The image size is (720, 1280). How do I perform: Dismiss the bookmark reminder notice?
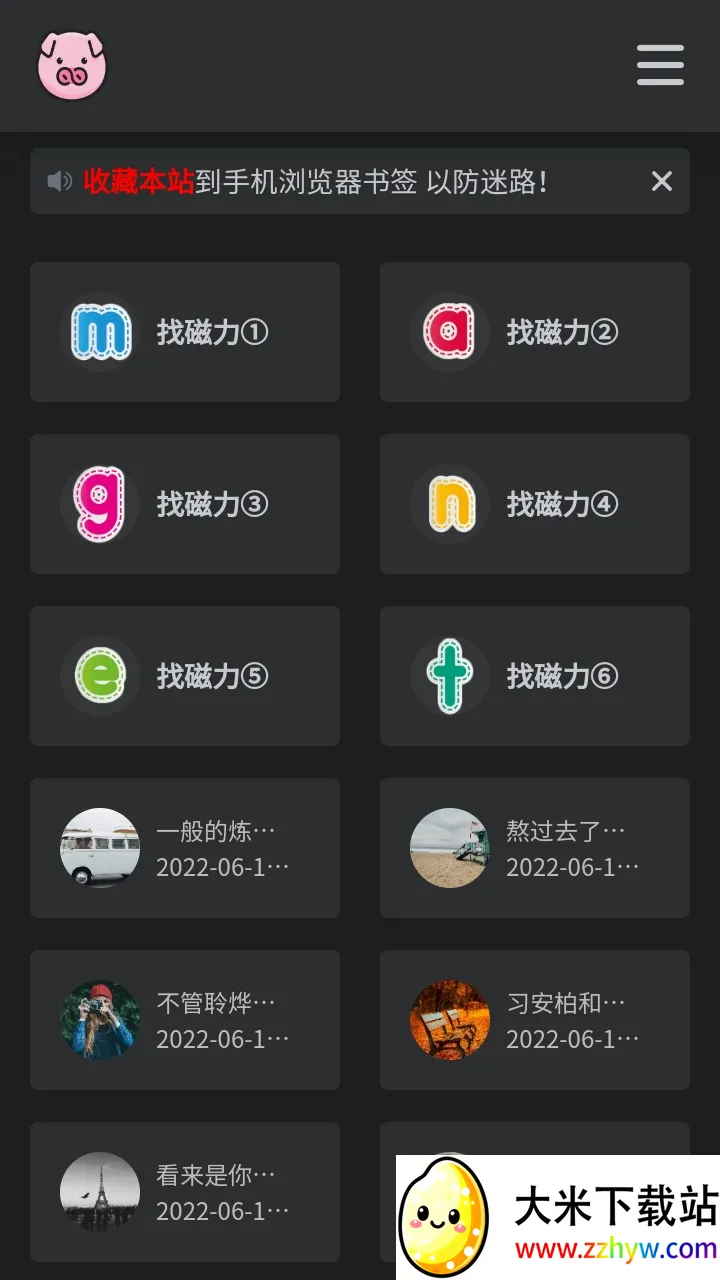tap(662, 181)
